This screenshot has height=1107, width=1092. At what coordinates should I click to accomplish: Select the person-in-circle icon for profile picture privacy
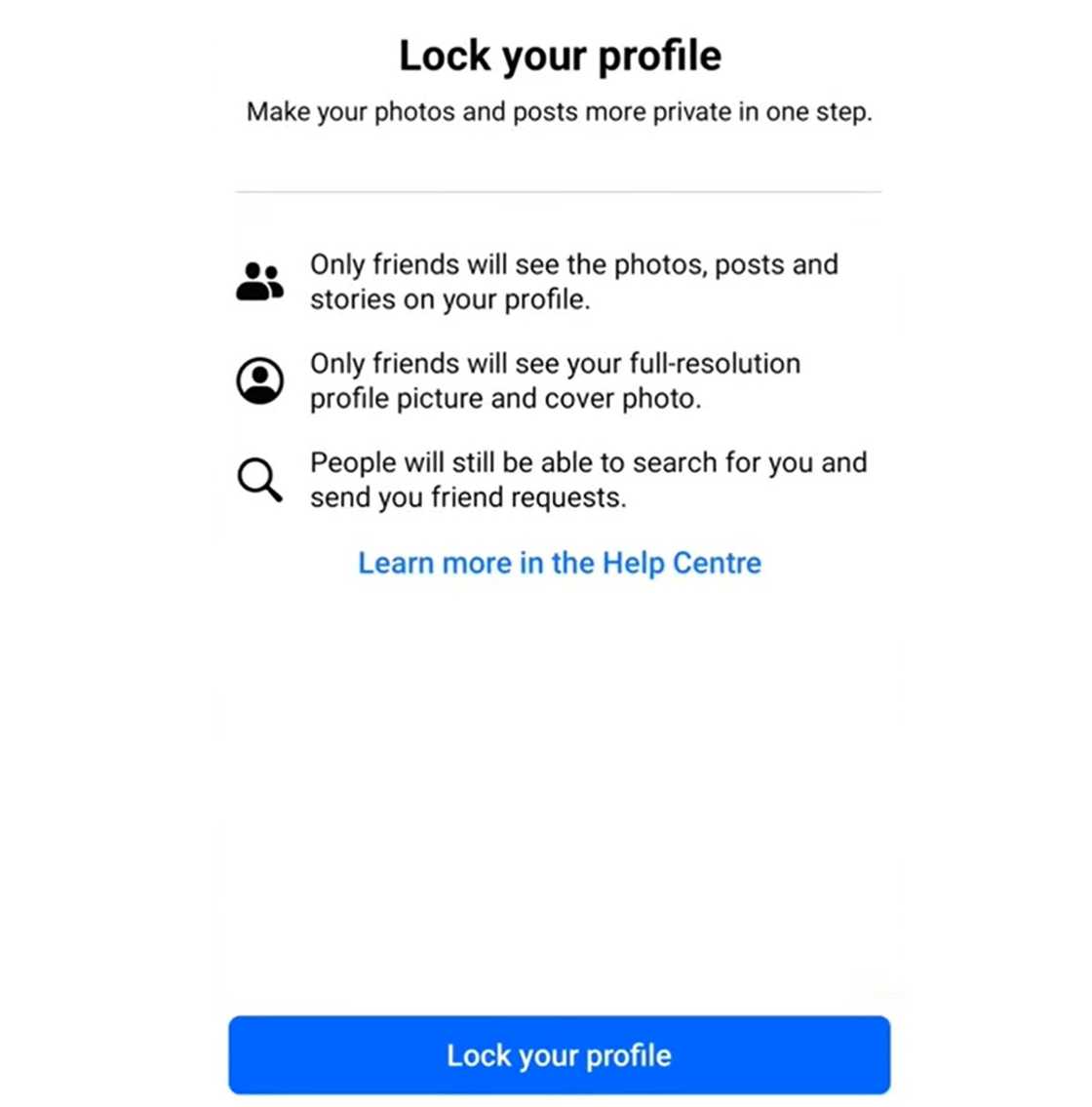(257, 379)
